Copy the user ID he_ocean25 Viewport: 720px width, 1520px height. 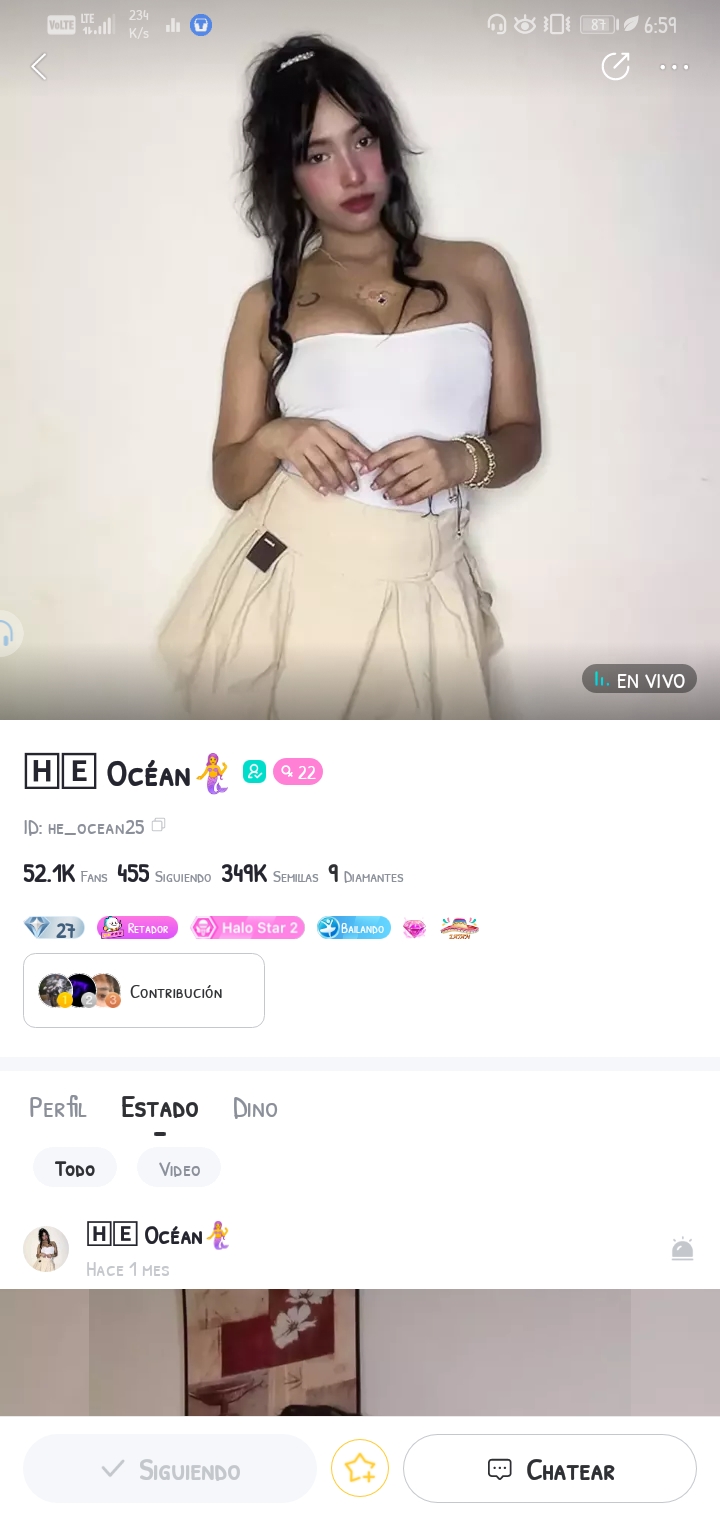tap(158, 826)
